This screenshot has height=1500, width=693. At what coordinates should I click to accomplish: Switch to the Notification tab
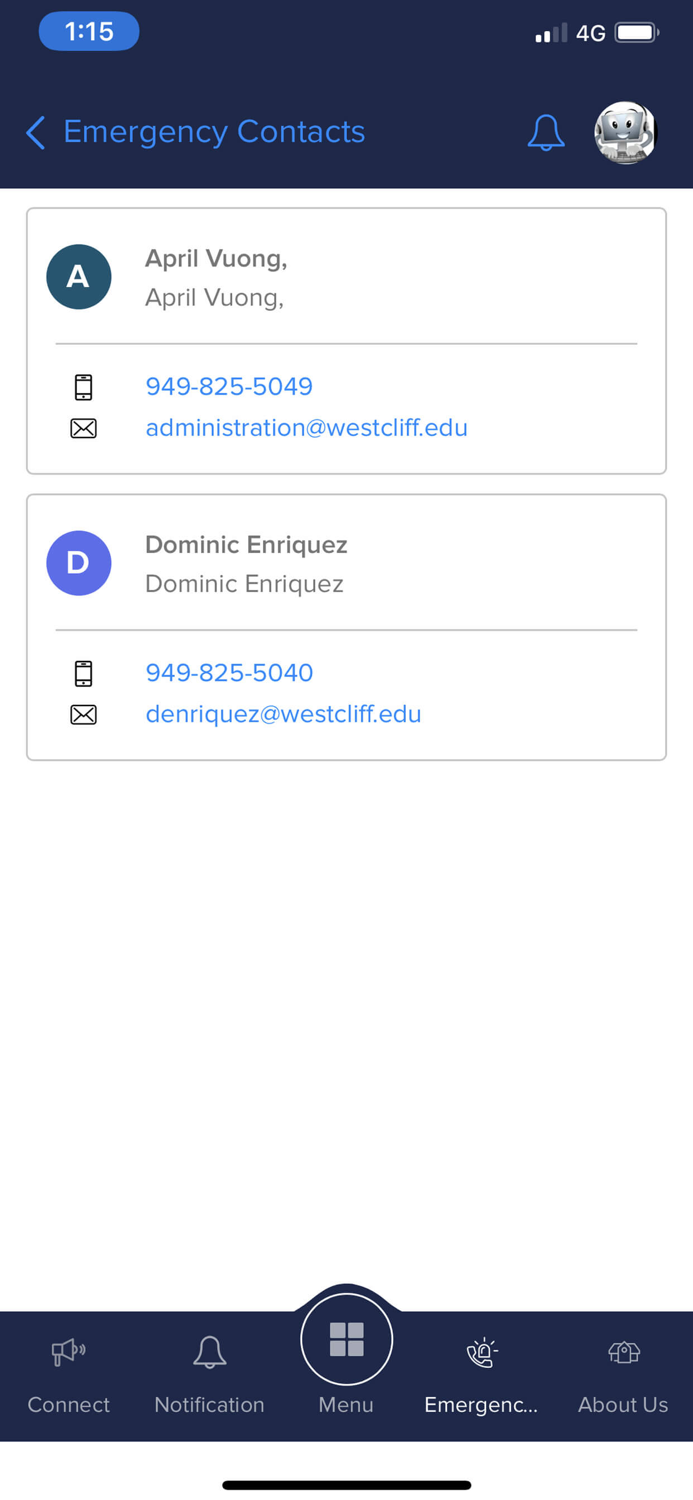click(x=209, y=1375)
